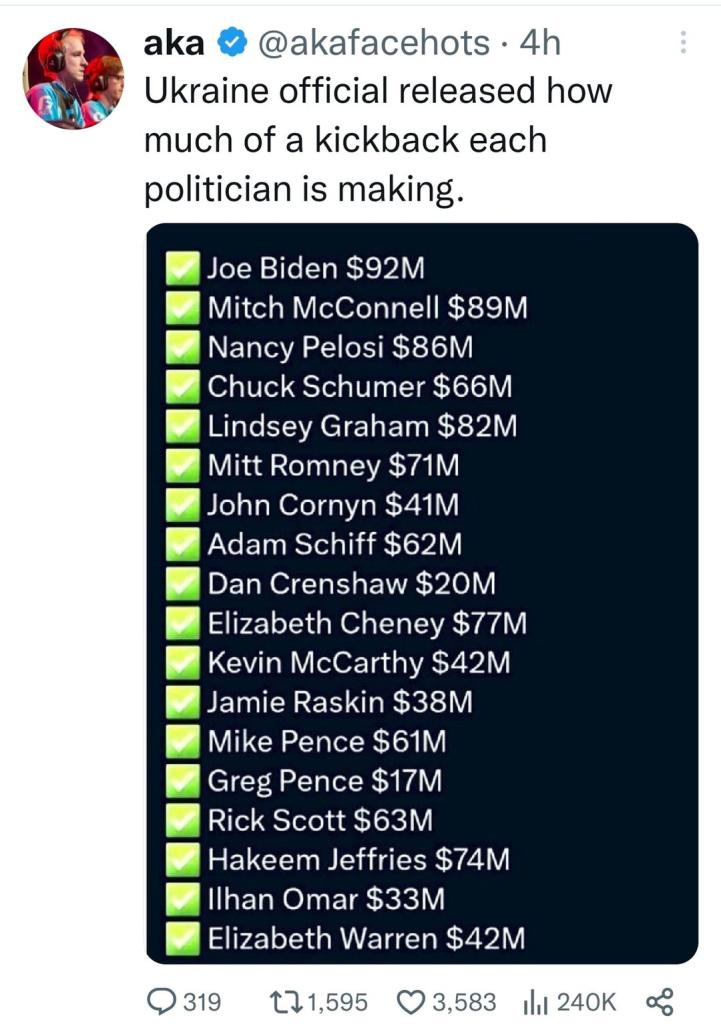Screen dimensions: 721x1024
Task: Open the tweet's overflow menu
Action: (683, 44)
